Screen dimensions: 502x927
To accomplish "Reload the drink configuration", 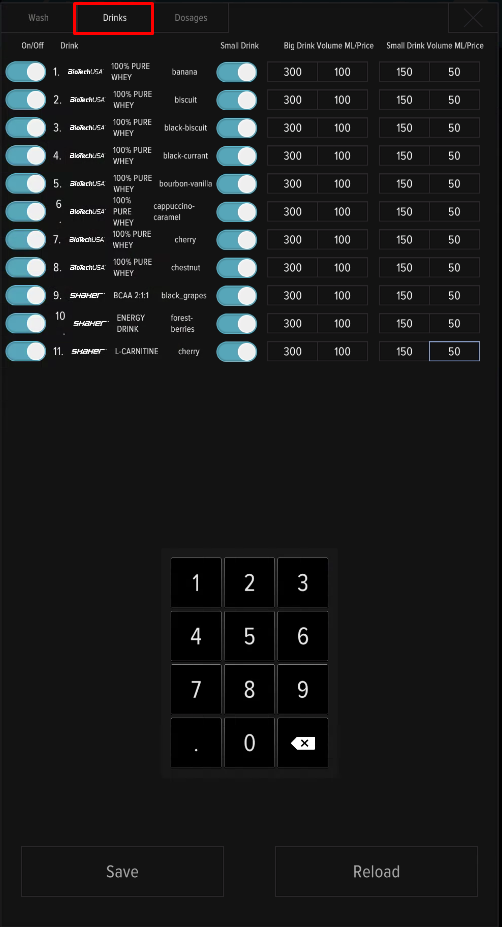I will click(x=376, y=871).
